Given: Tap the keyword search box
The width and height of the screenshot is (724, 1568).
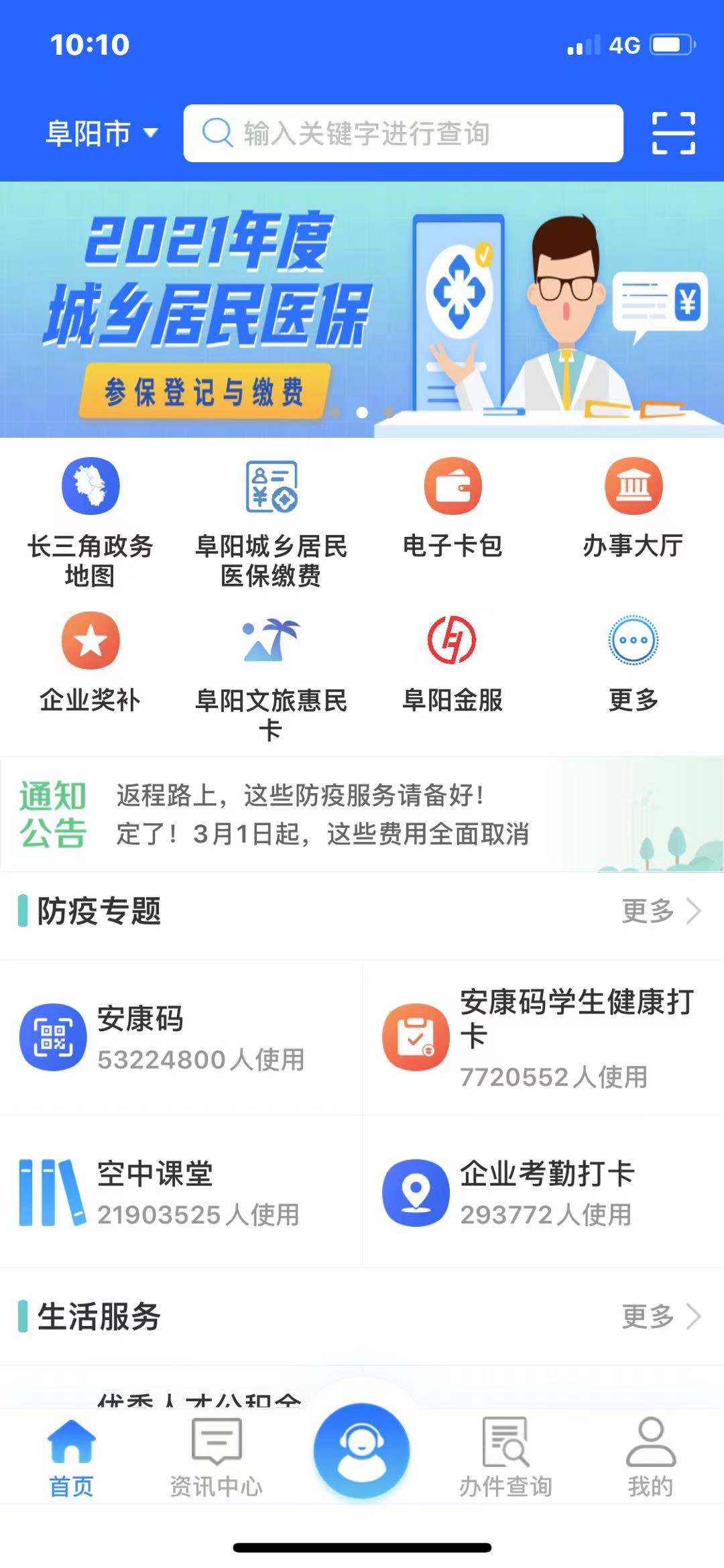Looking at the screenshot, I should (x=402, y=133).
